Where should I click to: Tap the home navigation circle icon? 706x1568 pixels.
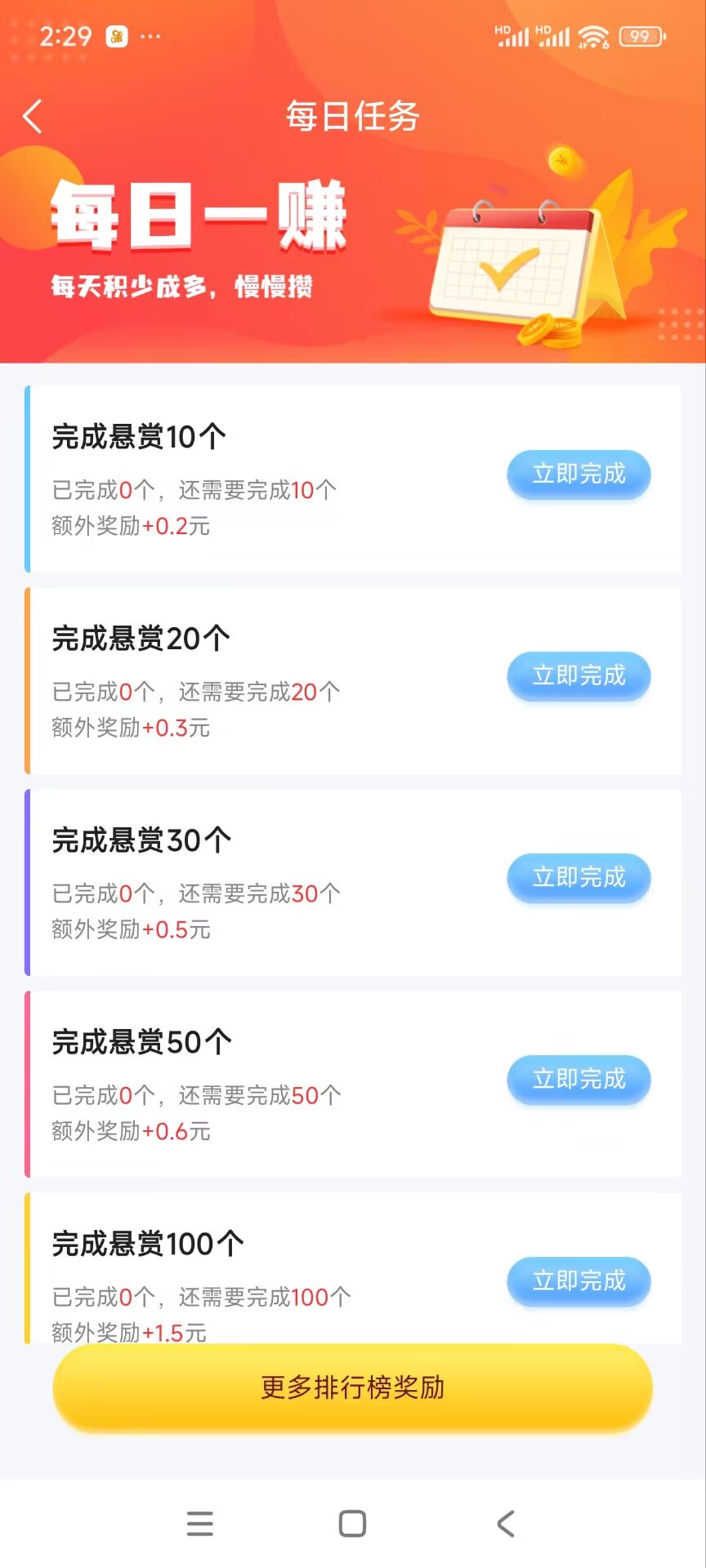351,1522
